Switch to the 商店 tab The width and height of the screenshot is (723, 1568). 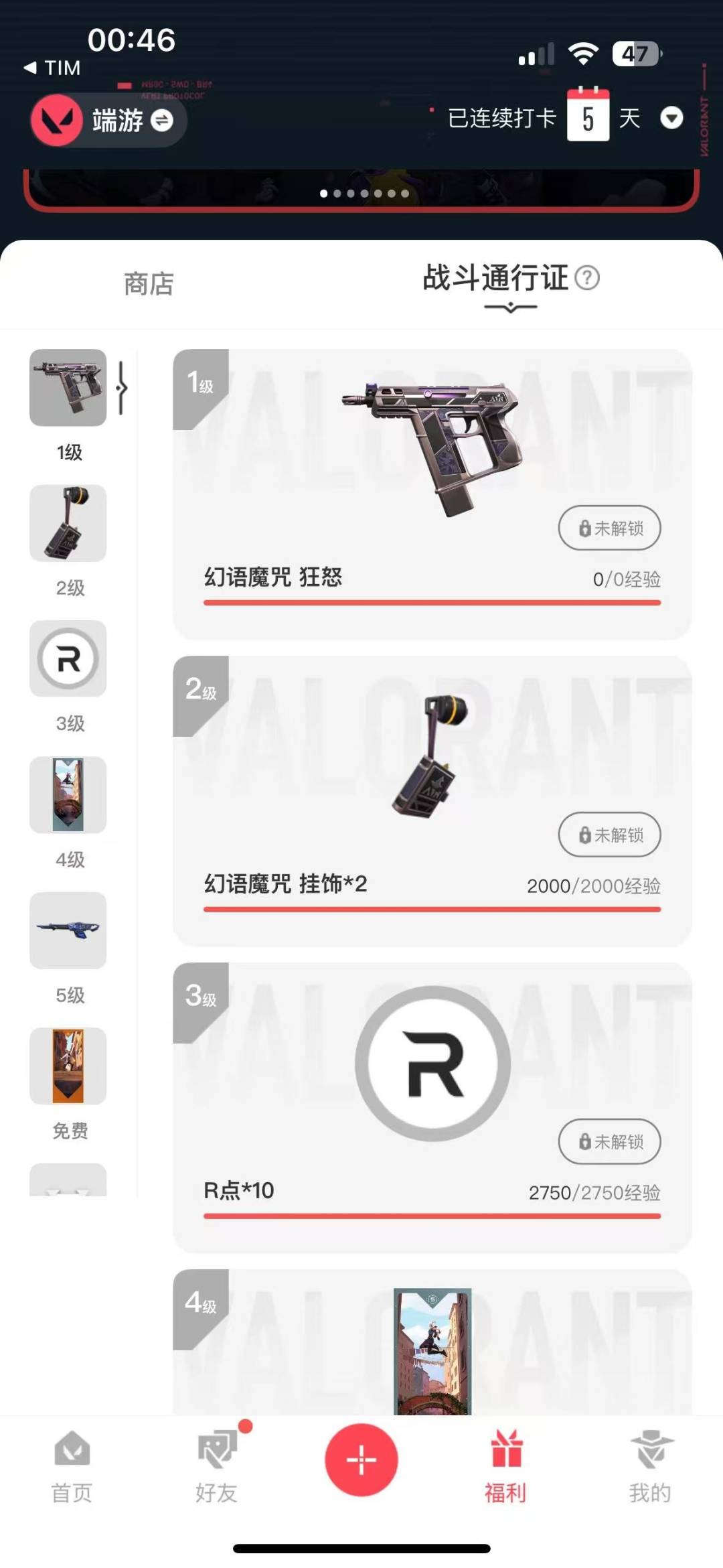[x=149, y=284]
